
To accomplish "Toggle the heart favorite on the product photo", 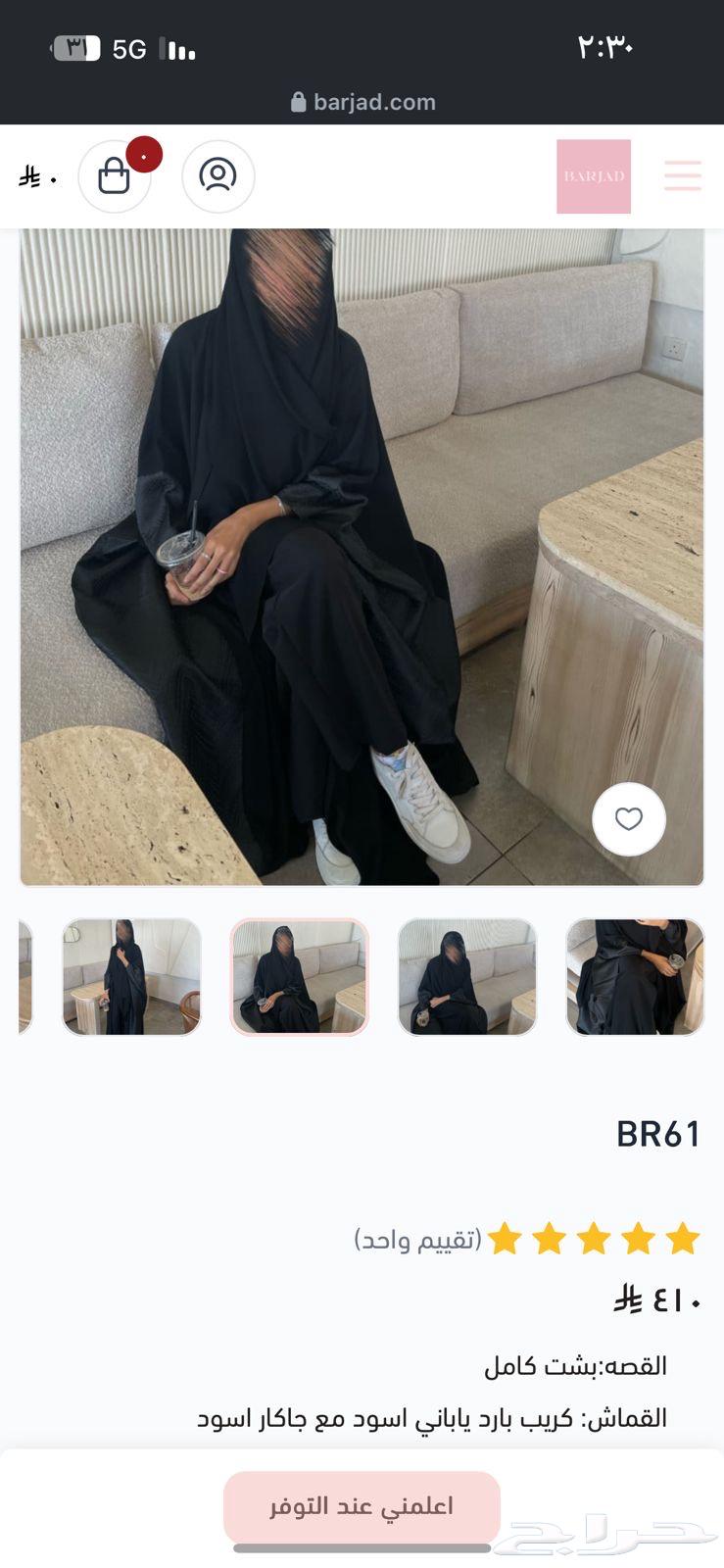I will pyautogui.click(x=628, y=819).
